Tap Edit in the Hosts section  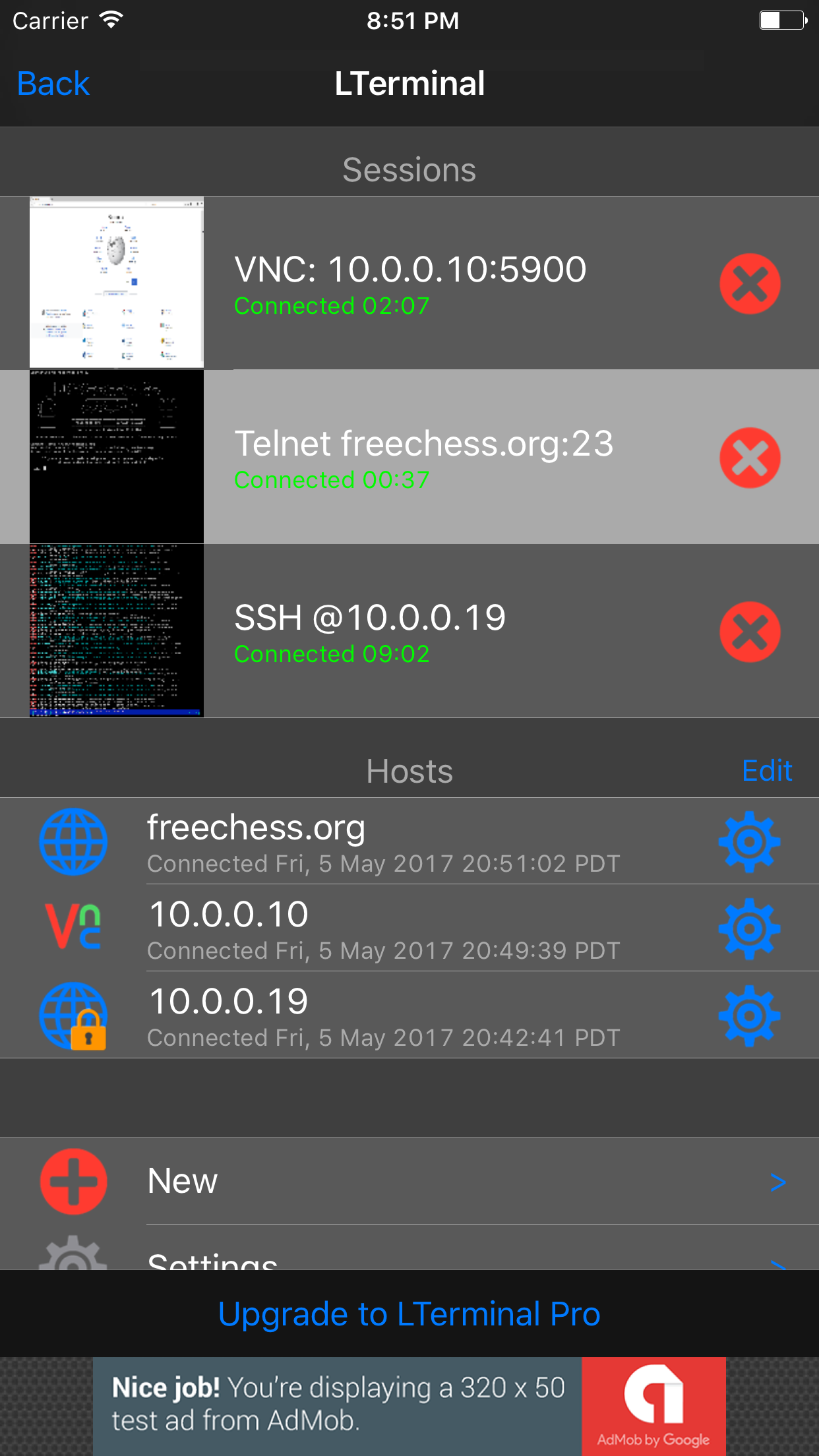767,770
